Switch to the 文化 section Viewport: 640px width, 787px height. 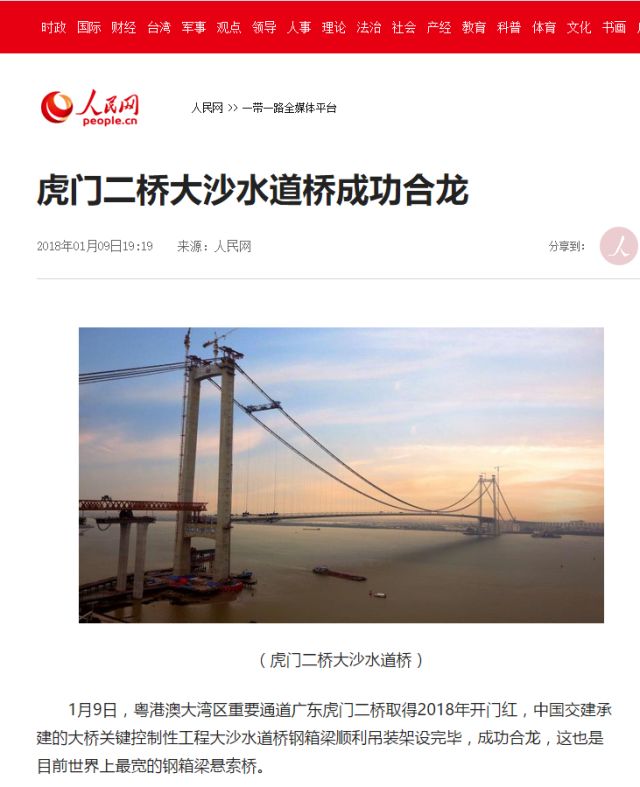click(x=579, y=28)
